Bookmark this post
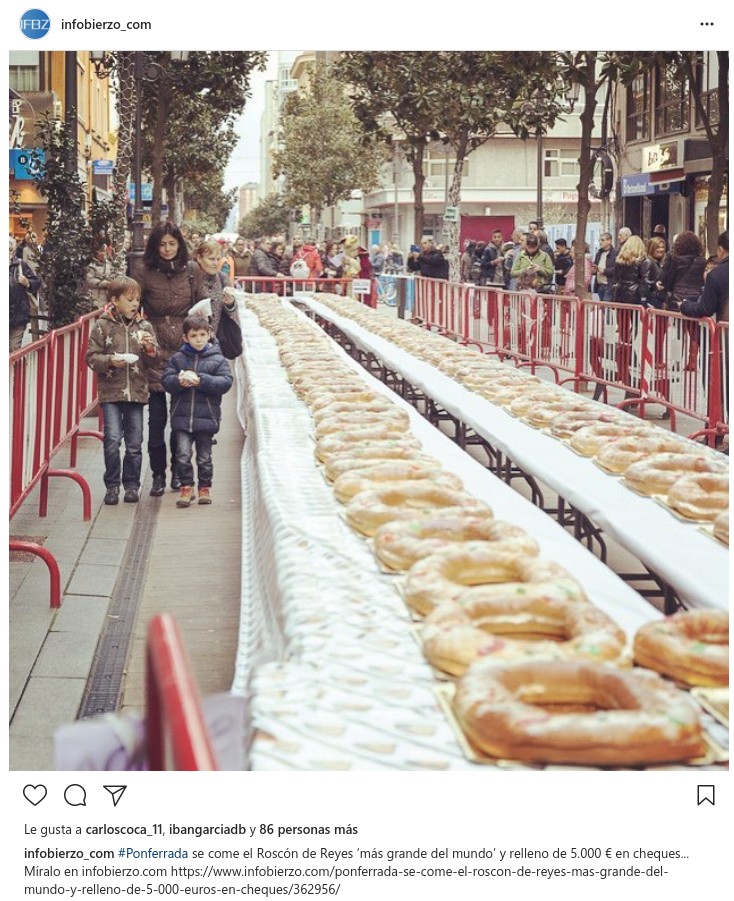This screenshot has height=901, width=734. point(705,795)
